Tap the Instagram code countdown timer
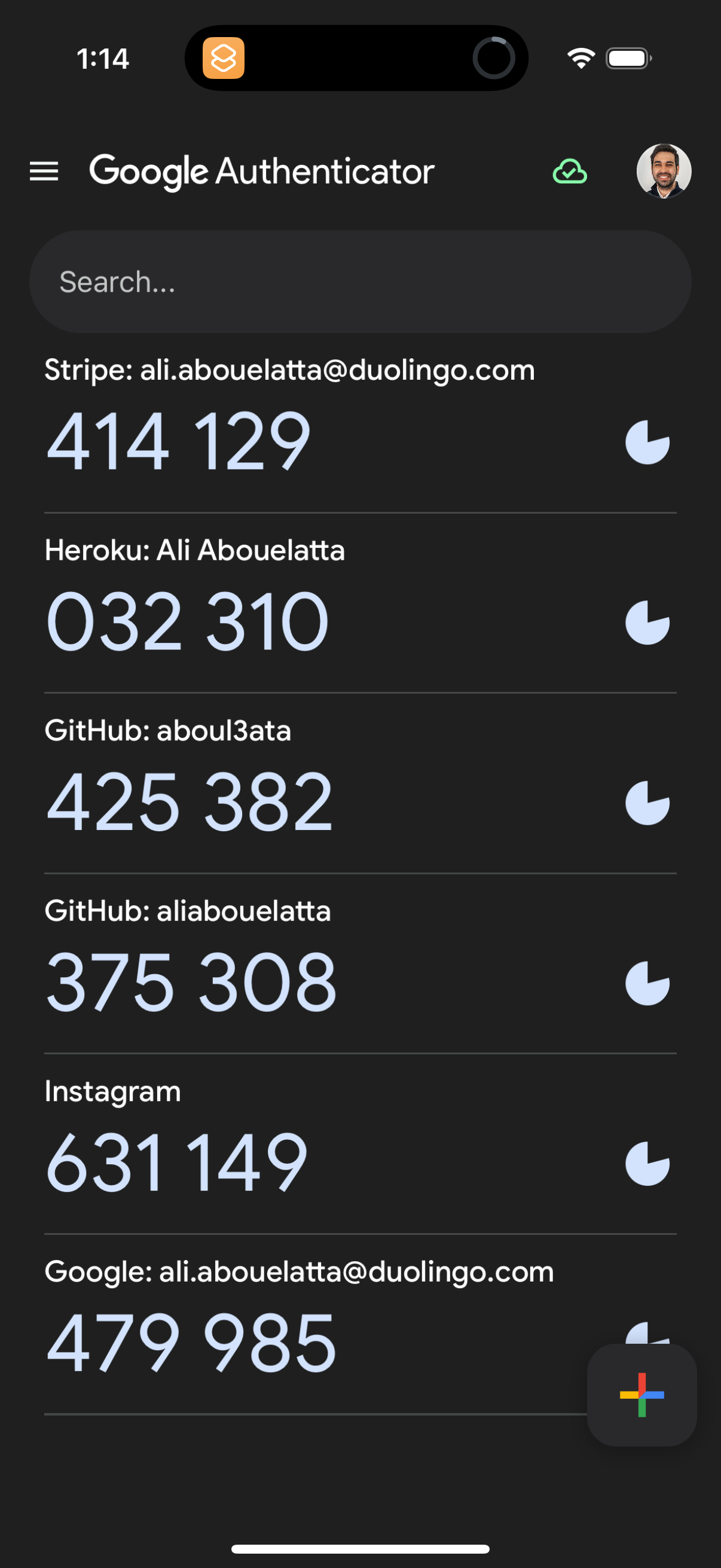 [x=647, y=1164]
